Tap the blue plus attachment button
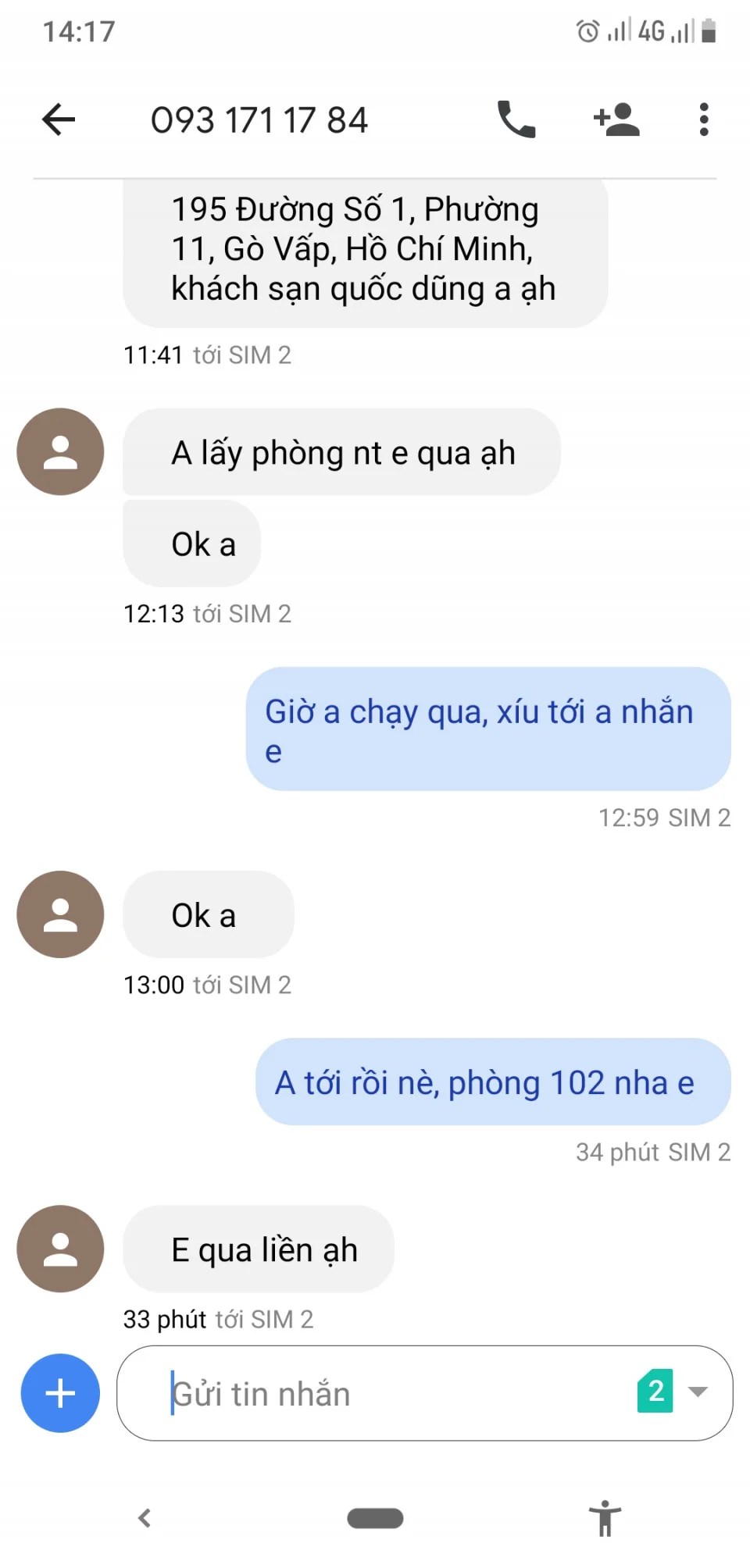The height and width of the screenshot is (1568, 750). coord(60,1393)
